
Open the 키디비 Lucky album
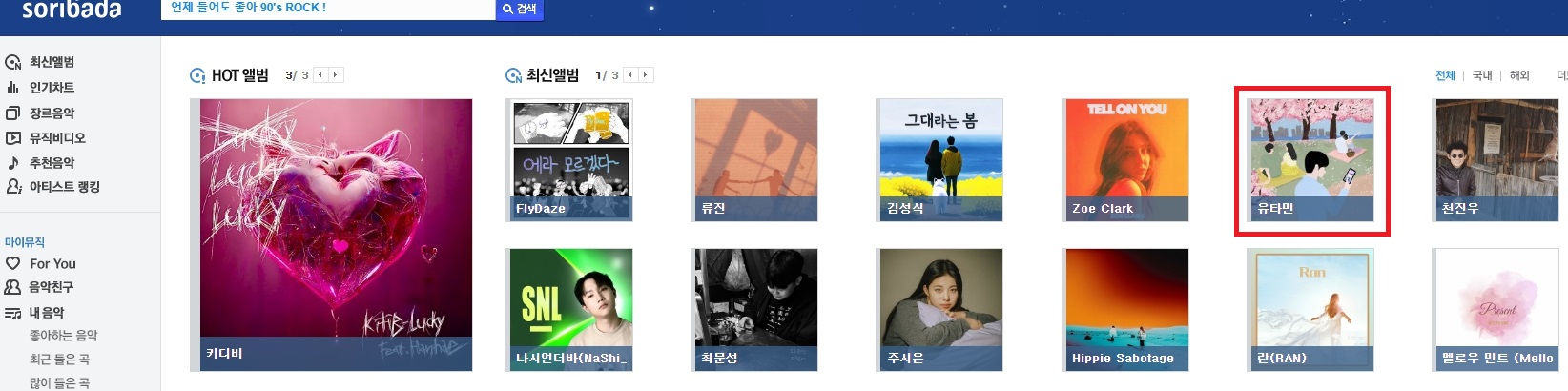pos(336,234)
